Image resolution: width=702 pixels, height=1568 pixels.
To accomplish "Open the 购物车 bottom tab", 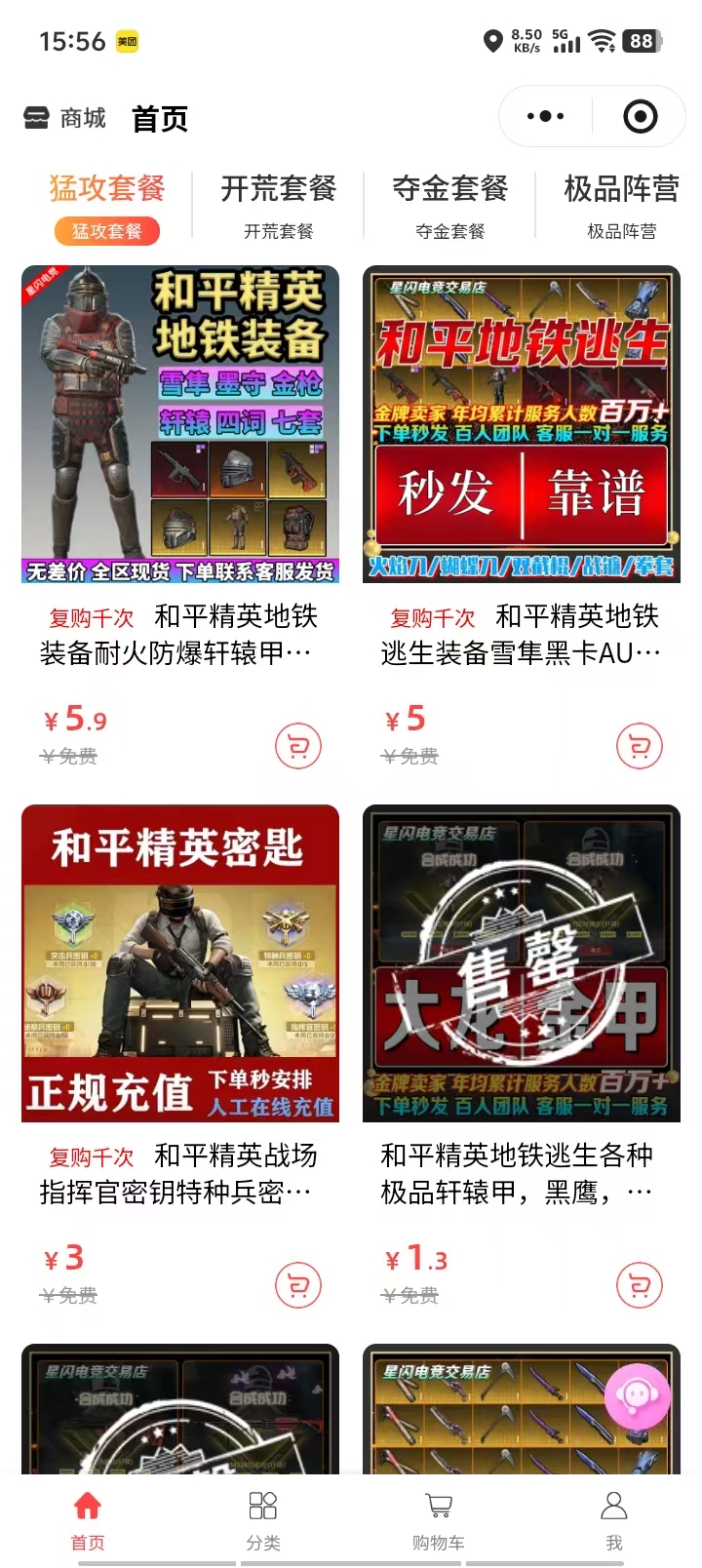I will 439,1519.
